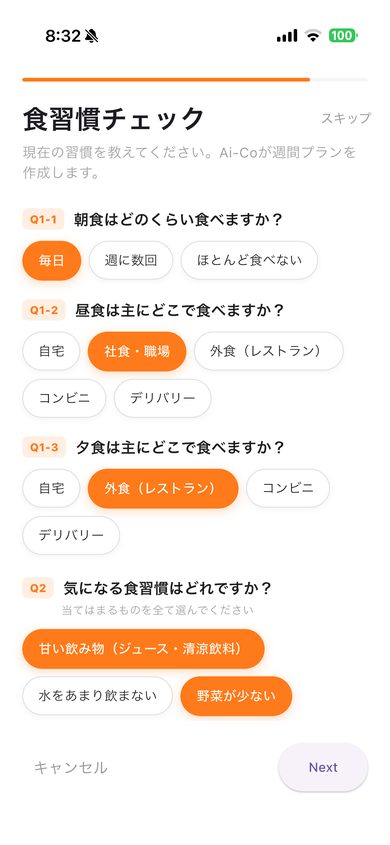
Task: Tap キャンセル to cancel
Action: coord(71,767)
